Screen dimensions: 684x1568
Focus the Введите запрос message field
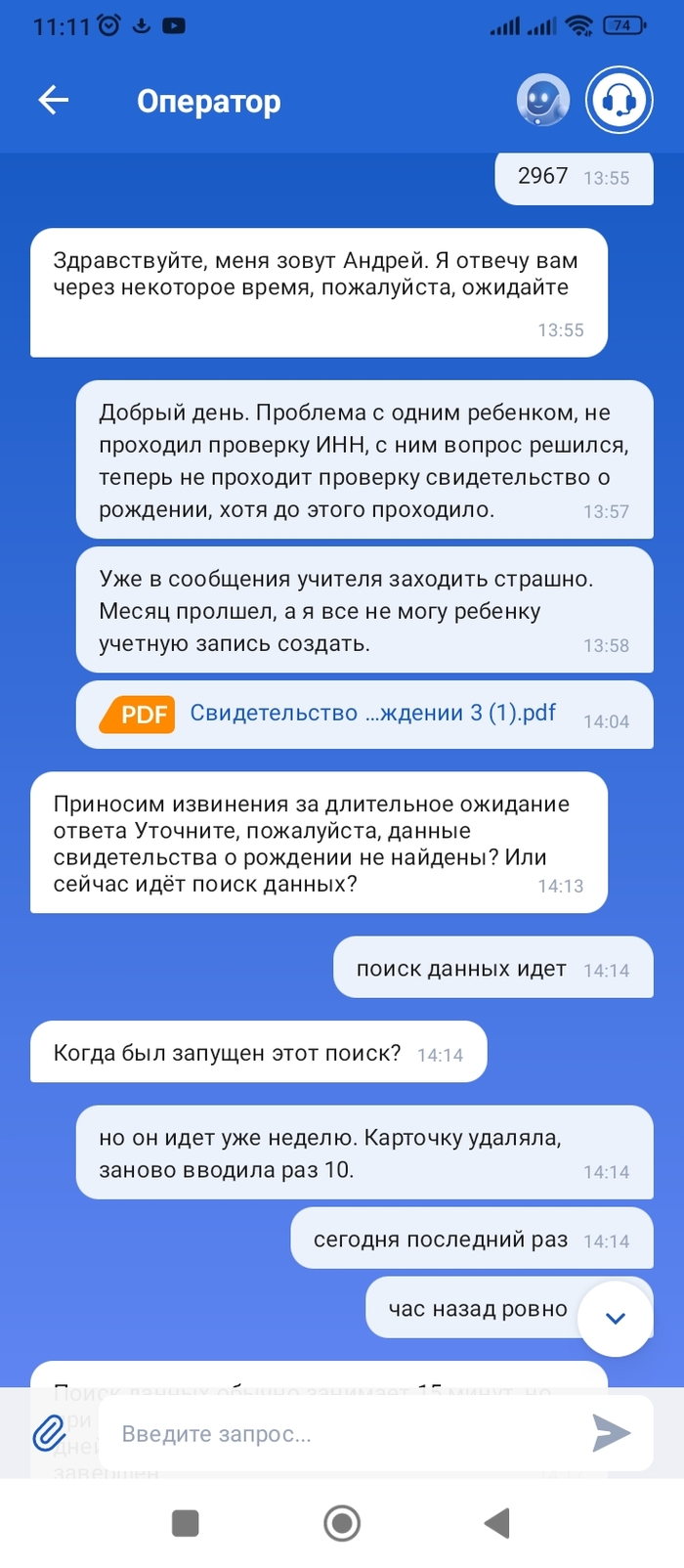tap(342, 1434)
